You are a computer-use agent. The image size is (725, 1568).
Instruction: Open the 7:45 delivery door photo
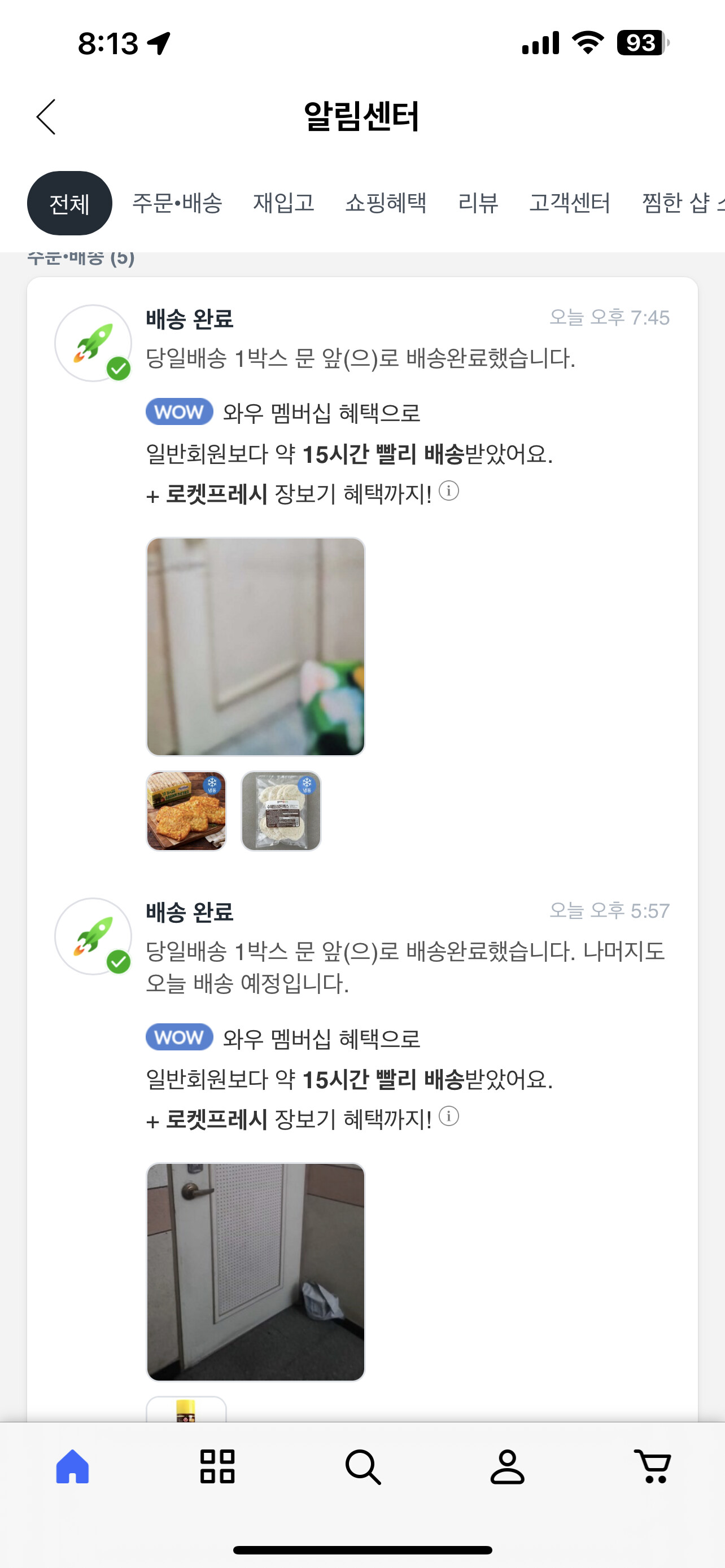tap(256, 646)
